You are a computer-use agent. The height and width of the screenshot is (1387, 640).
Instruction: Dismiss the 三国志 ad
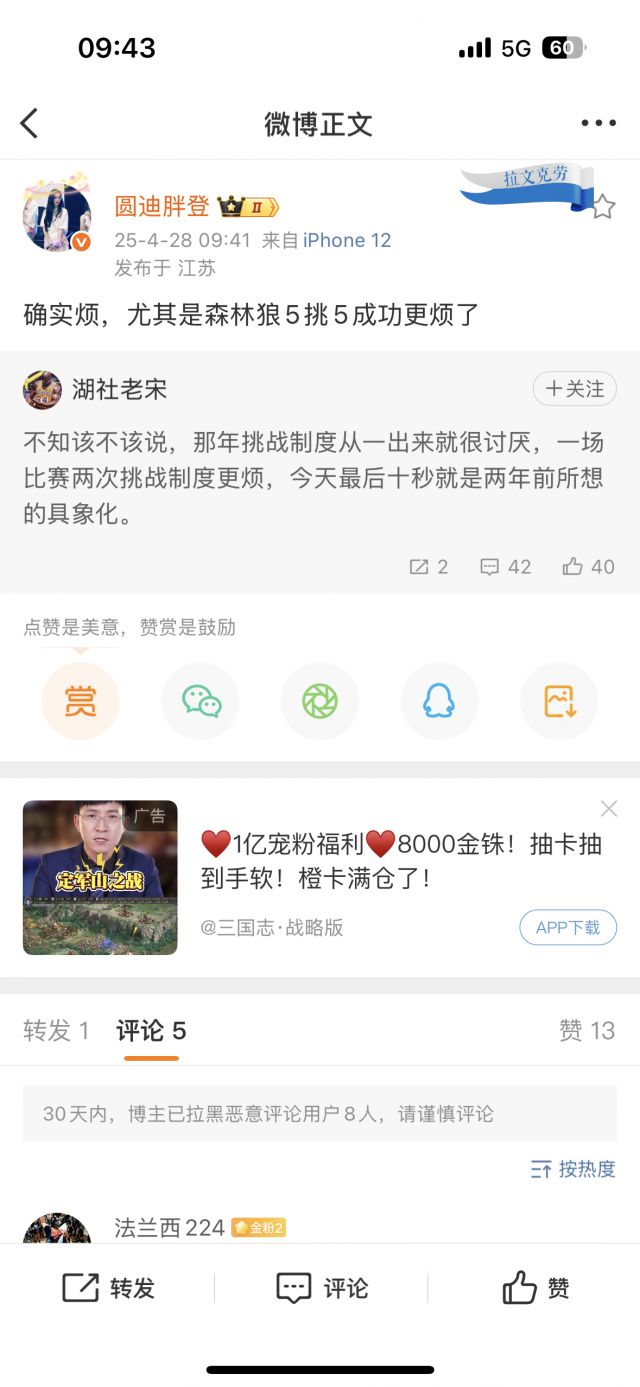click(608, 809)
